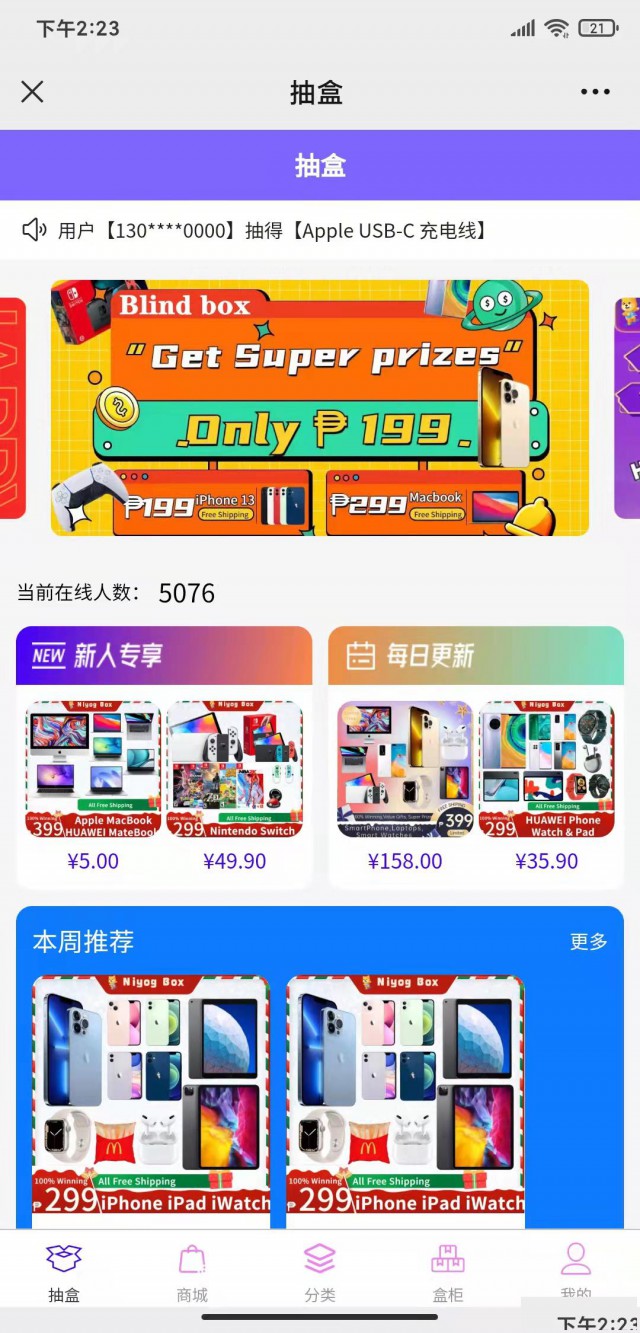
Task: Go to the 我的 profile tab
Action: click(576, 1268)
